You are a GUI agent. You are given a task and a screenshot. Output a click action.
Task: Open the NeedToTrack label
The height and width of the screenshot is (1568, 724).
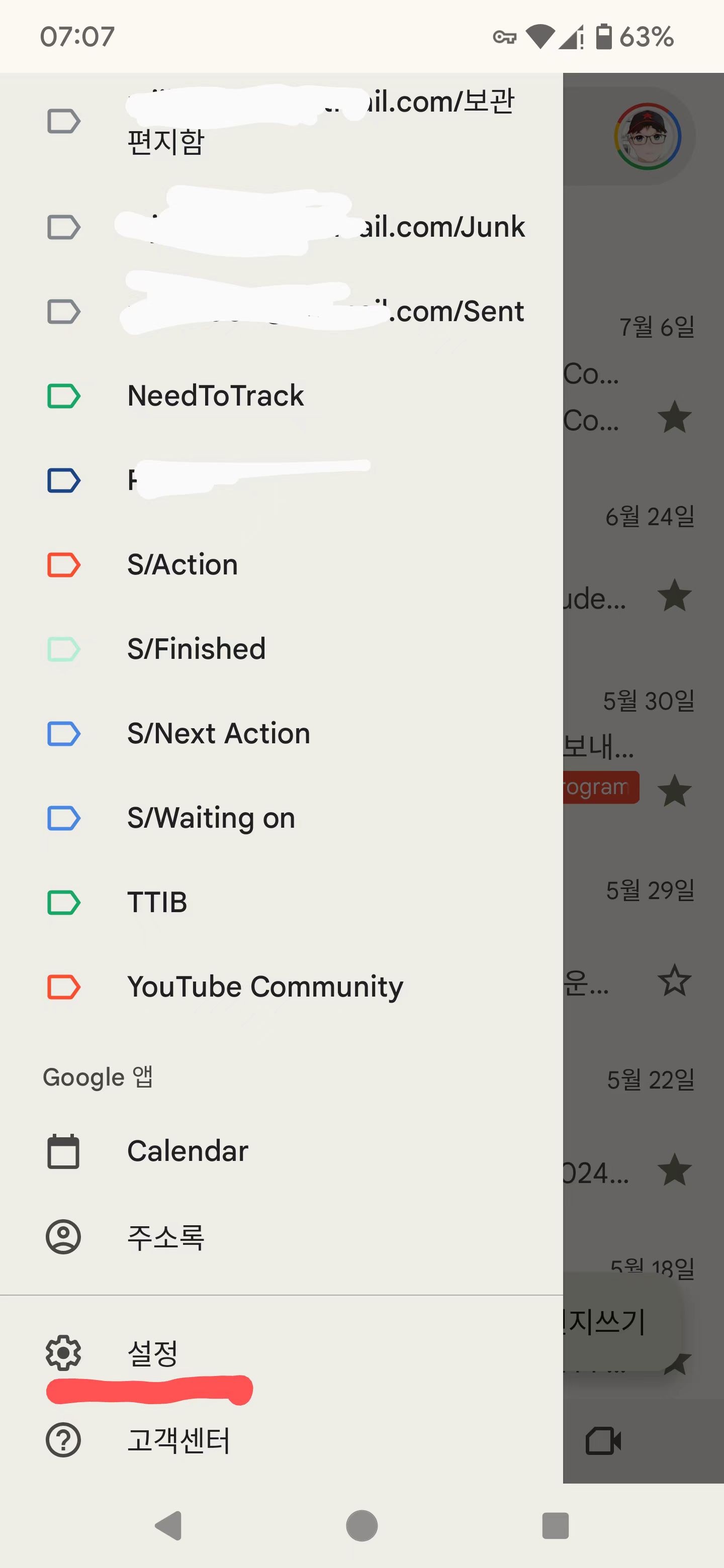click(282, 396)
